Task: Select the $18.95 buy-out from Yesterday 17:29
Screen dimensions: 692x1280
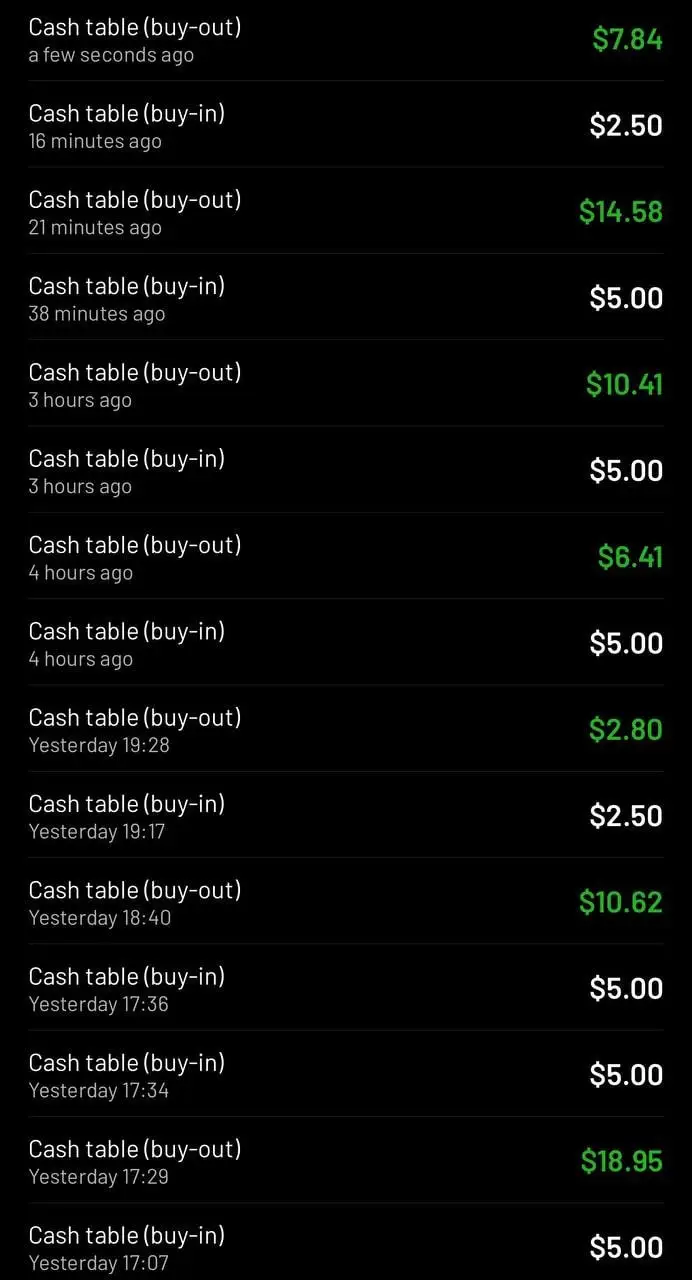Action: [x=346, y=1160]
